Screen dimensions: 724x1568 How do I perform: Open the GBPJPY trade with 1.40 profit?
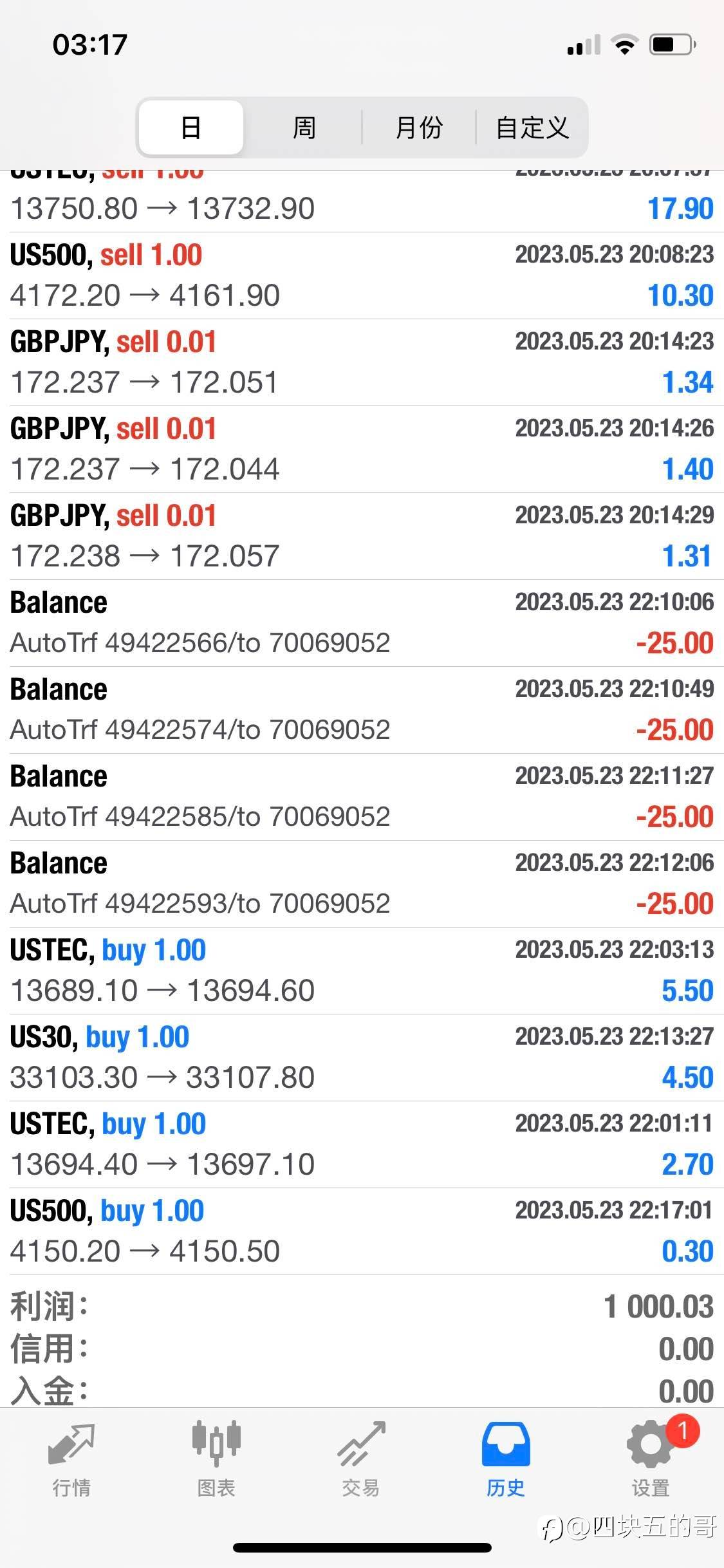[x=362, y=449]
